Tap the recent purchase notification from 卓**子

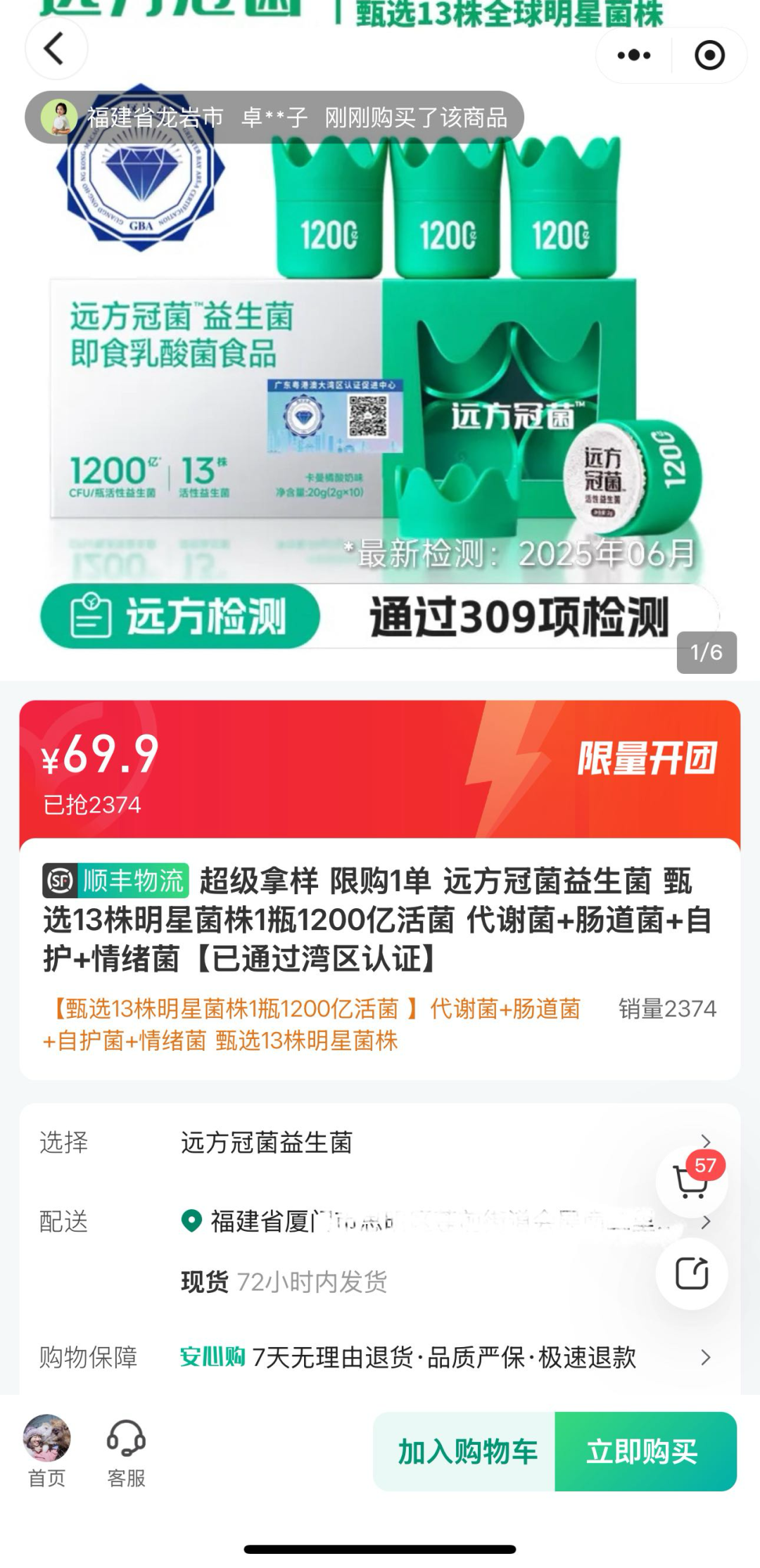click(x=274, y=117)
